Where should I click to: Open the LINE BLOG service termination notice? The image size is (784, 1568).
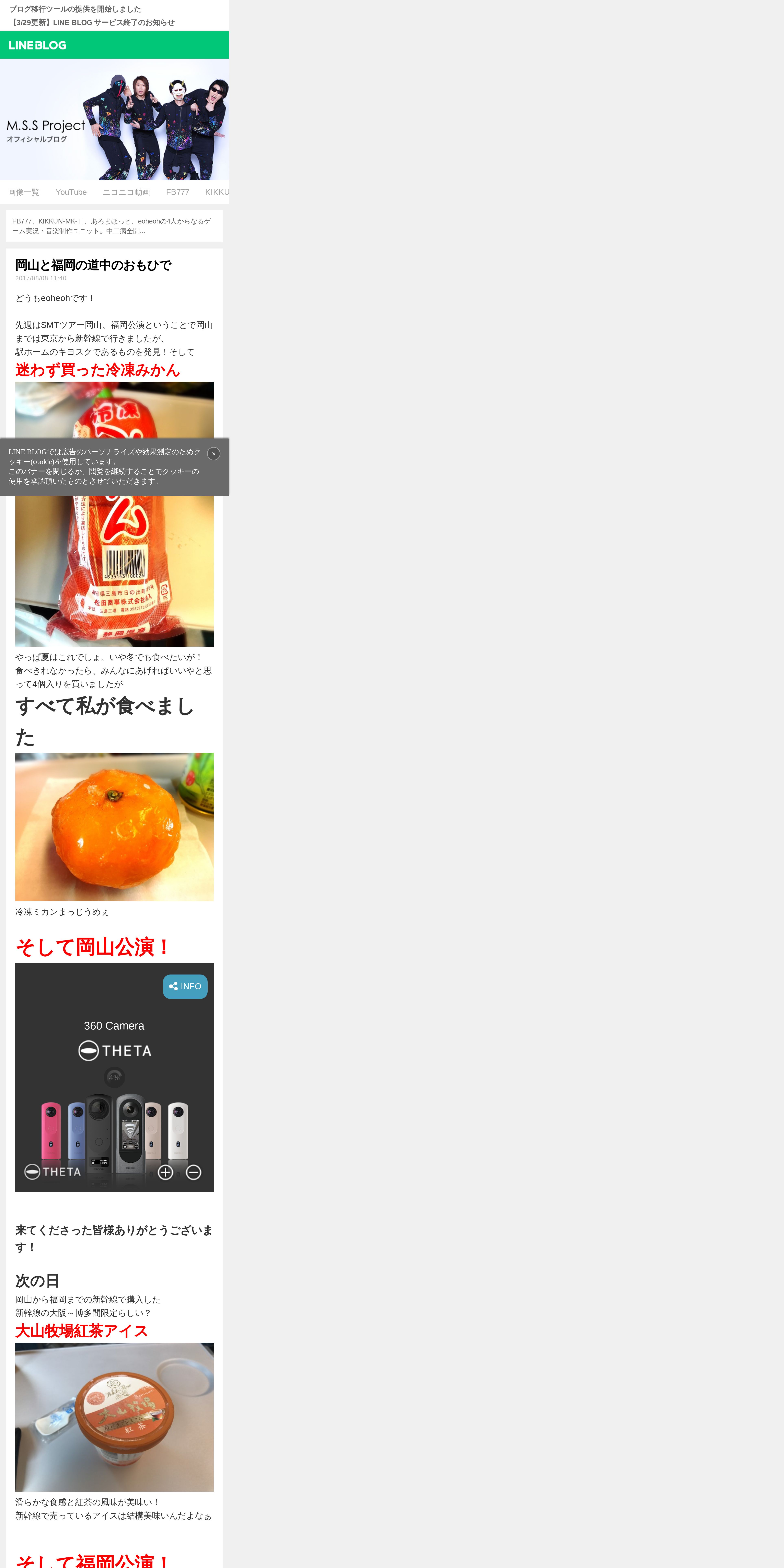click(92, 23)
